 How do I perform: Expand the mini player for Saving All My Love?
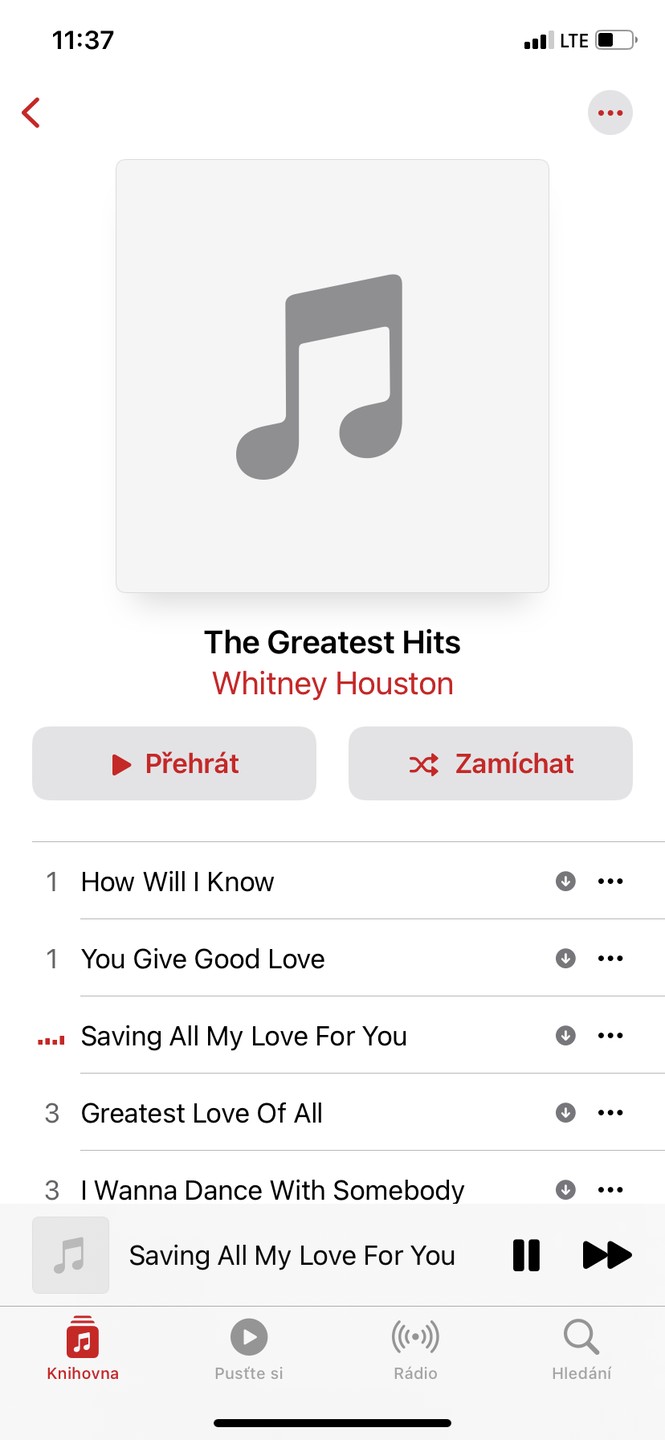(291, 1255)
